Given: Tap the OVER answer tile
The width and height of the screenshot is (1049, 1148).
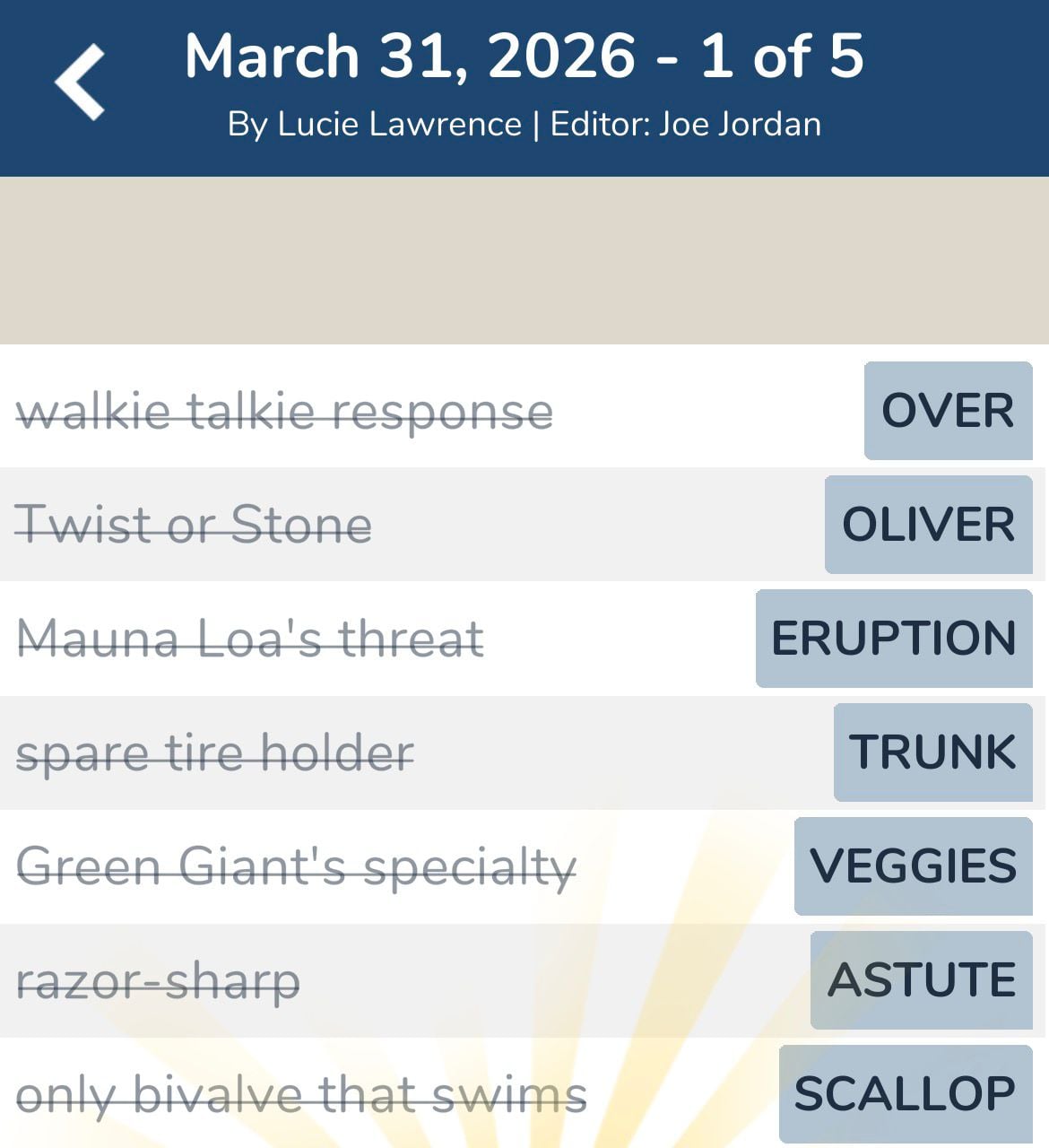Looking at the screenshot, I should pos(946,412).
